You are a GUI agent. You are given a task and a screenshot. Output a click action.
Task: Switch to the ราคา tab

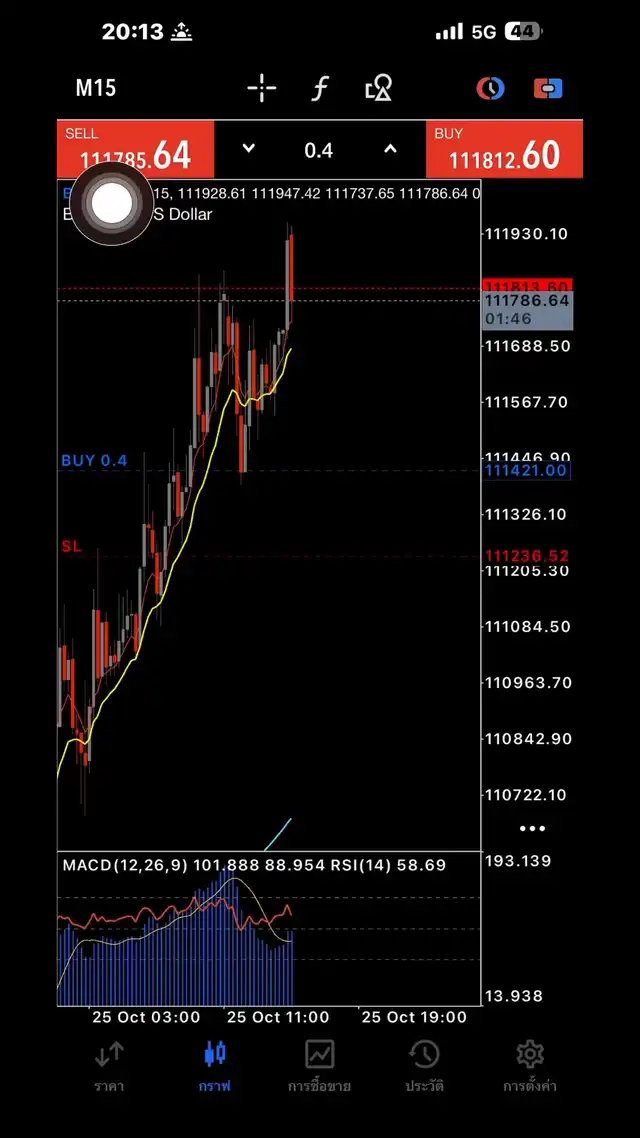[109, 1064]
